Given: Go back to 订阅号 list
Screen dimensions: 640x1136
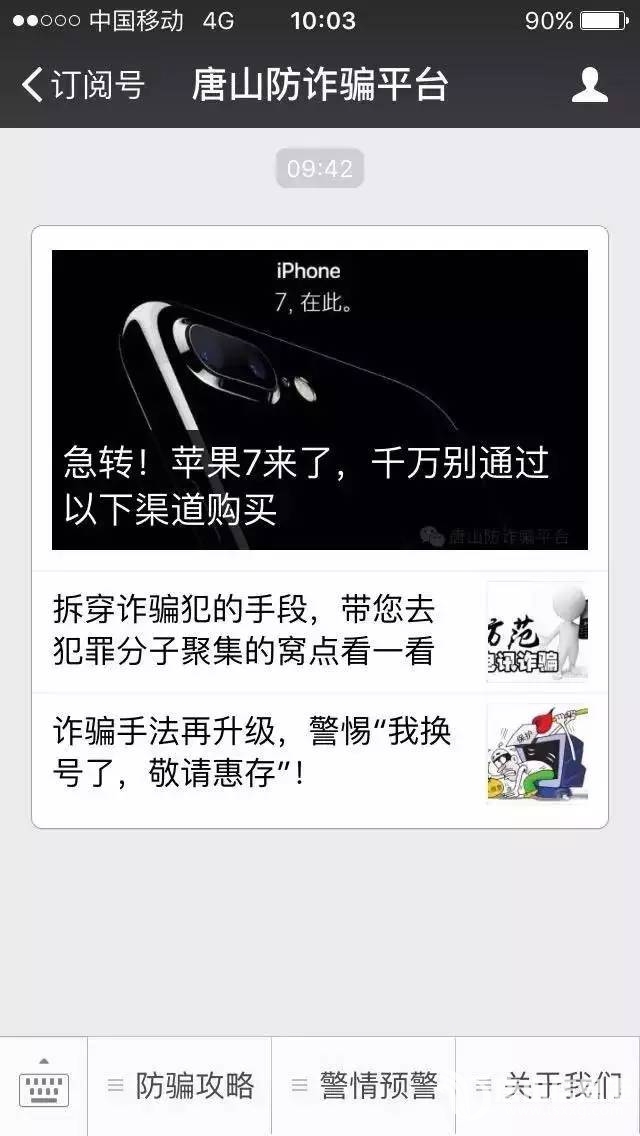Looking at the screenshot, I should (x=82, y=86).
